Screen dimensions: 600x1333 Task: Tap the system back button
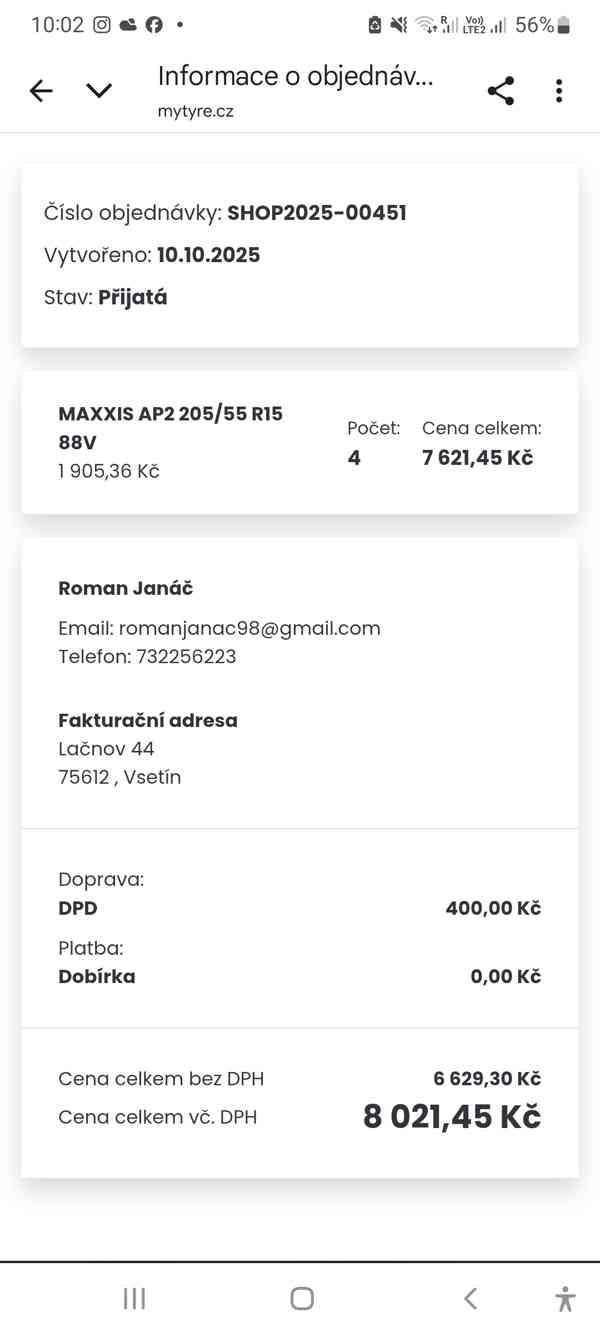pyautogui.click(x=470, y=1298)
